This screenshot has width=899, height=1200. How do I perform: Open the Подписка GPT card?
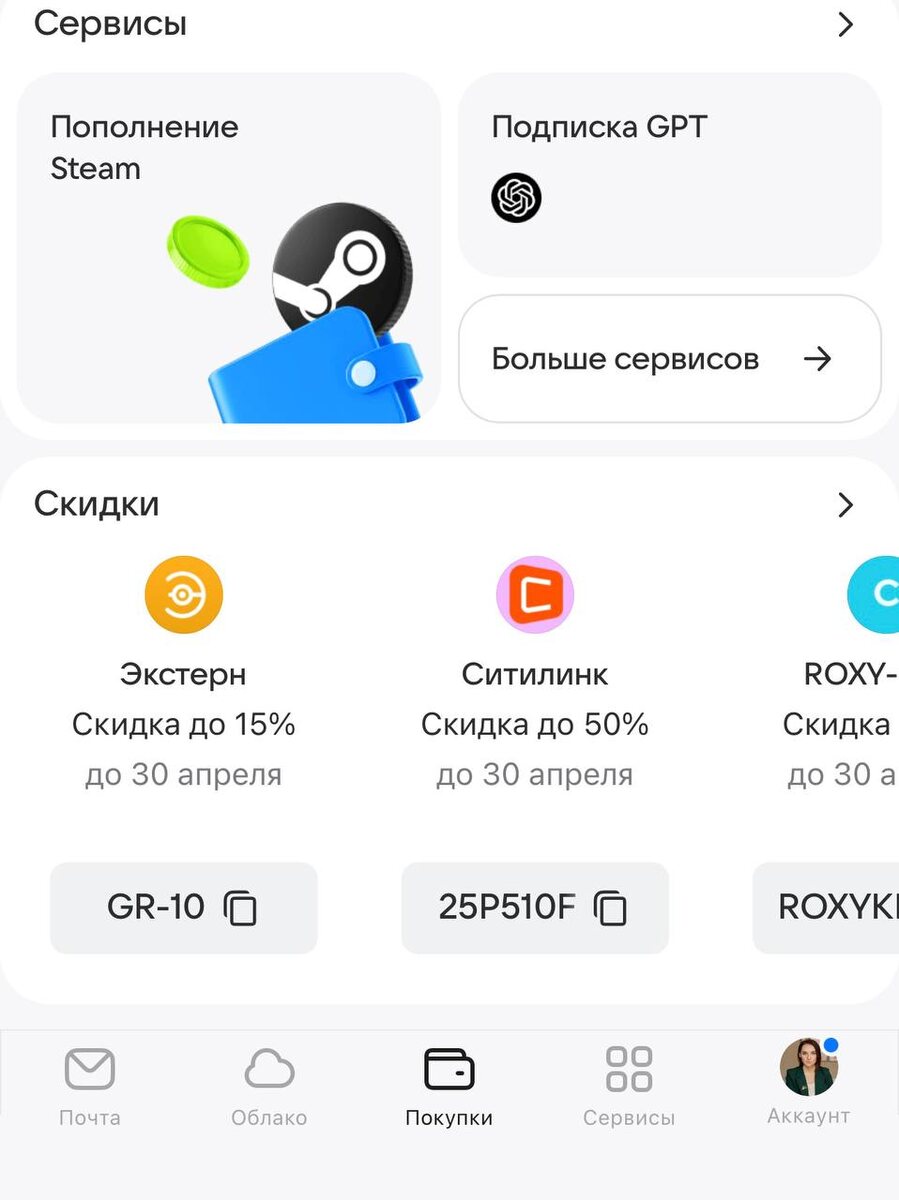click(x=669, y=175)
